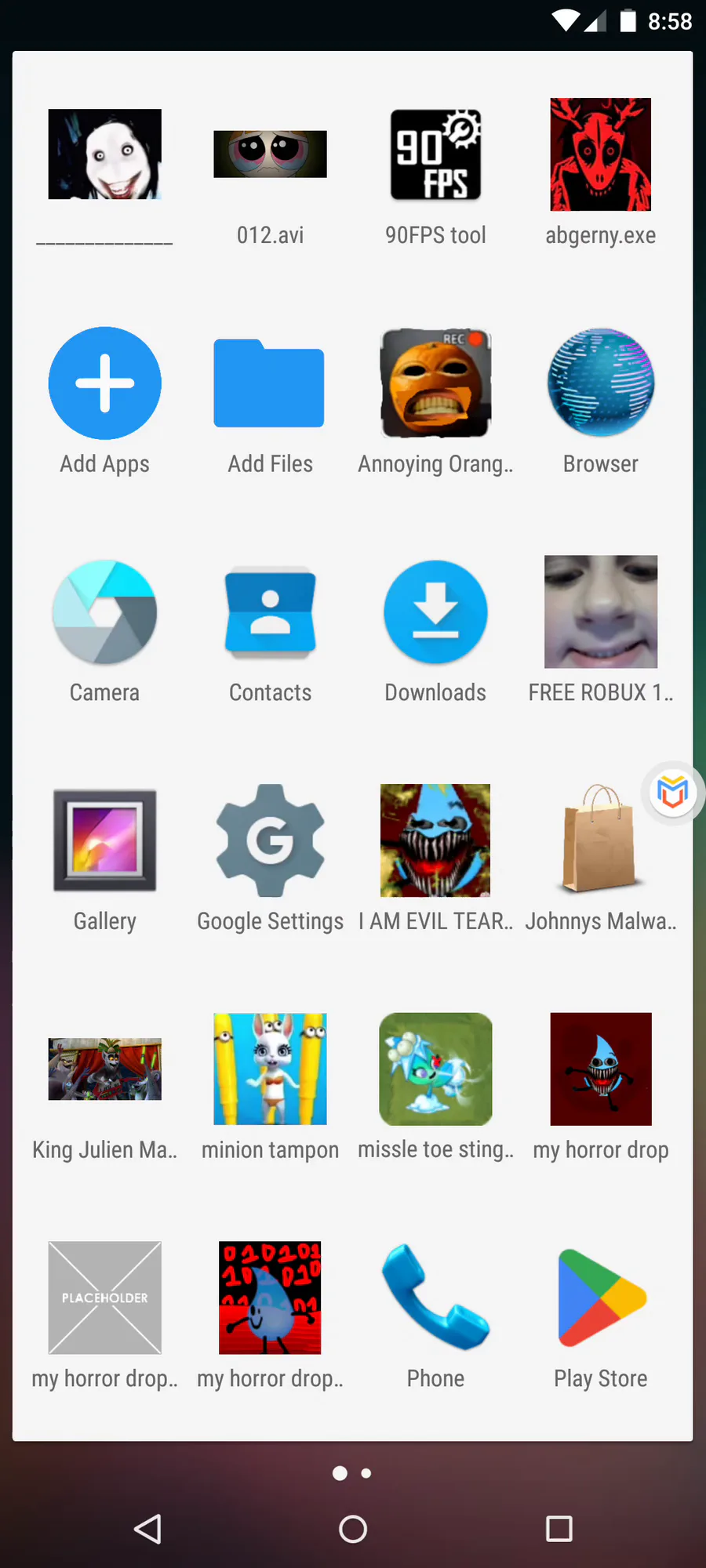Open the Add Files folder
The height and width of the screenshot is (1568, 706).
pos(269,383)
